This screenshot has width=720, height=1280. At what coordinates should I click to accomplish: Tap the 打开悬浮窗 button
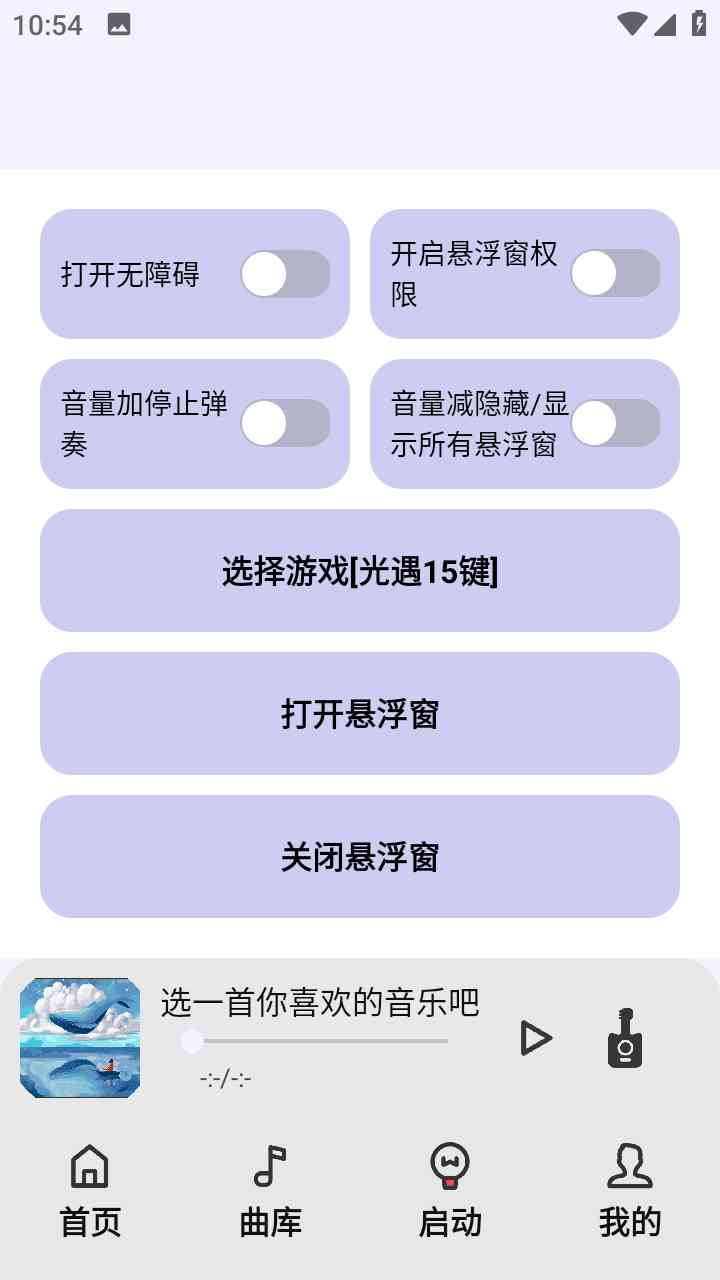click(360, 714)
